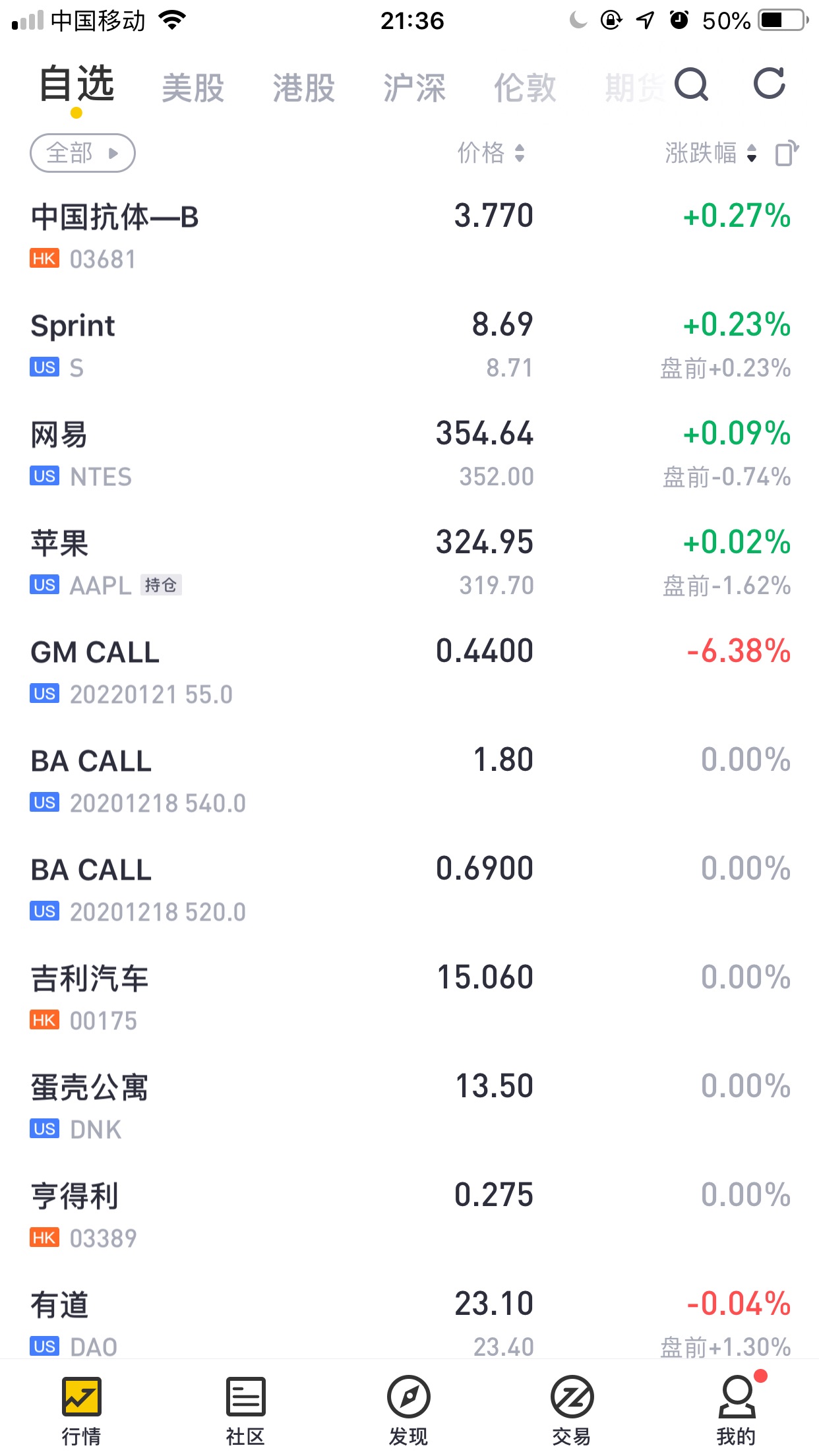The height and width of the screenshot is (1456, 819).
Task: Switch to the 沪深 tab
Action: coord(414,88)
